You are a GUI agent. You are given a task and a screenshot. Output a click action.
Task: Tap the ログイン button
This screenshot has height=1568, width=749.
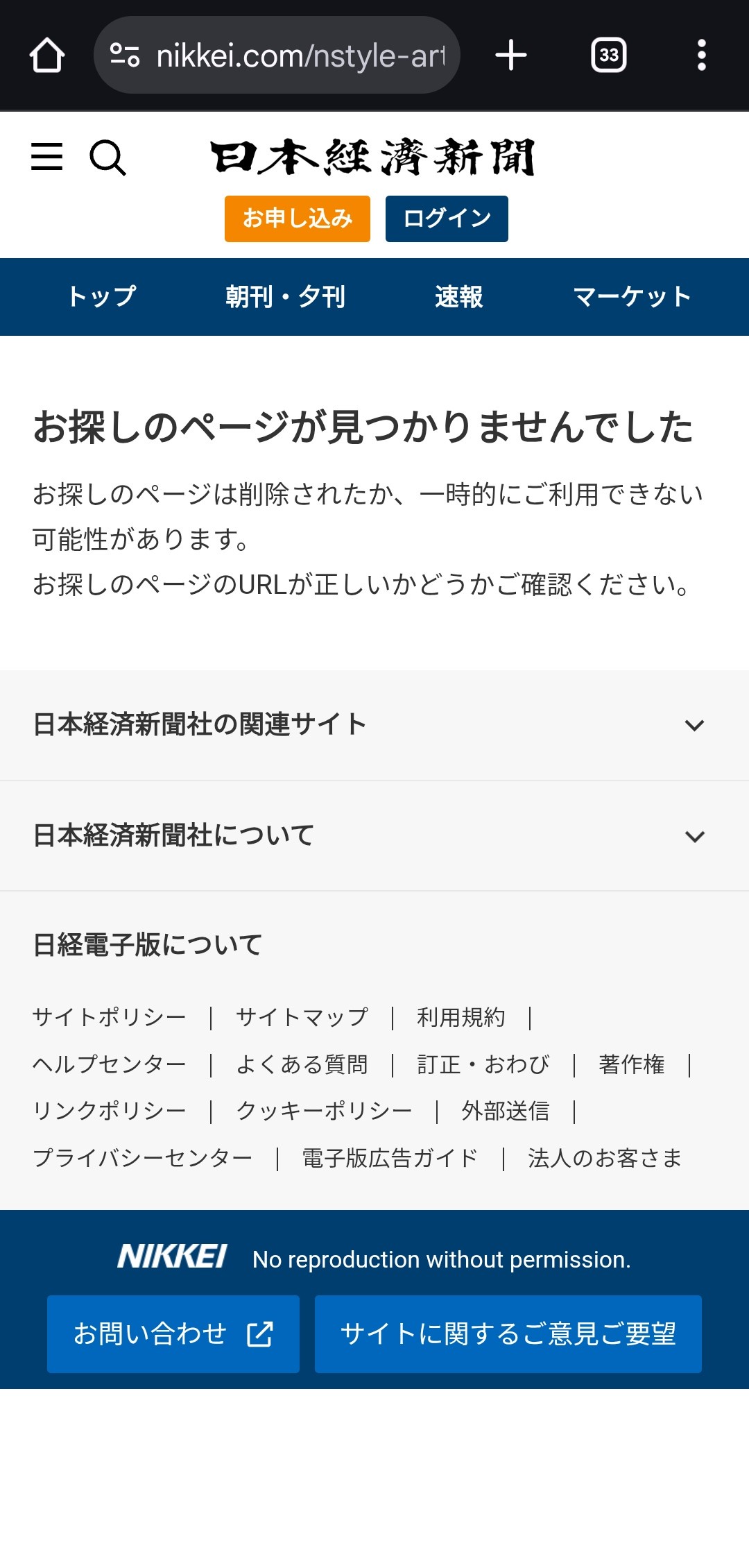[x=447, y=219]
